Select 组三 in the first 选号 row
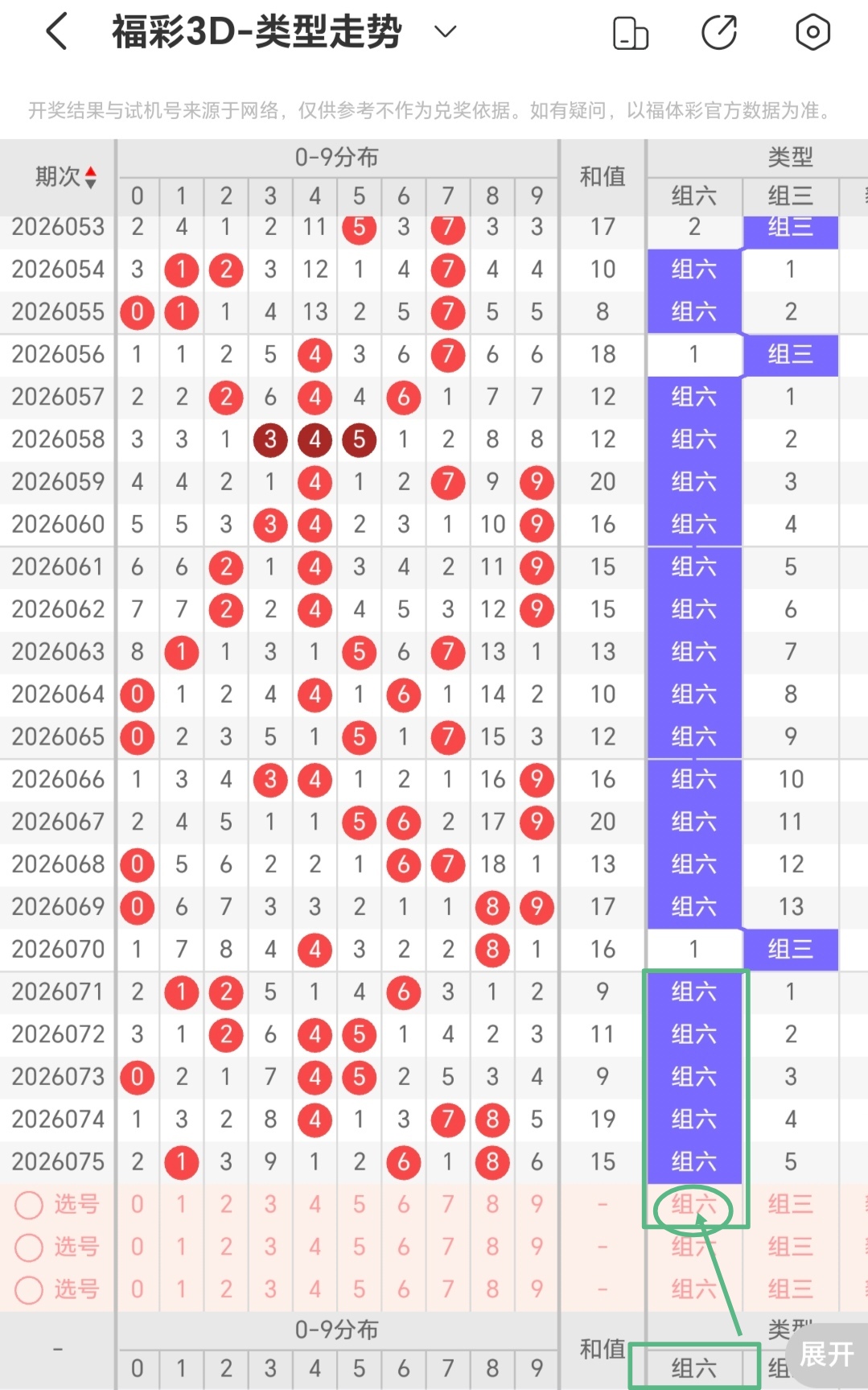868x1390 pixels. click(x=790, y=1205)
